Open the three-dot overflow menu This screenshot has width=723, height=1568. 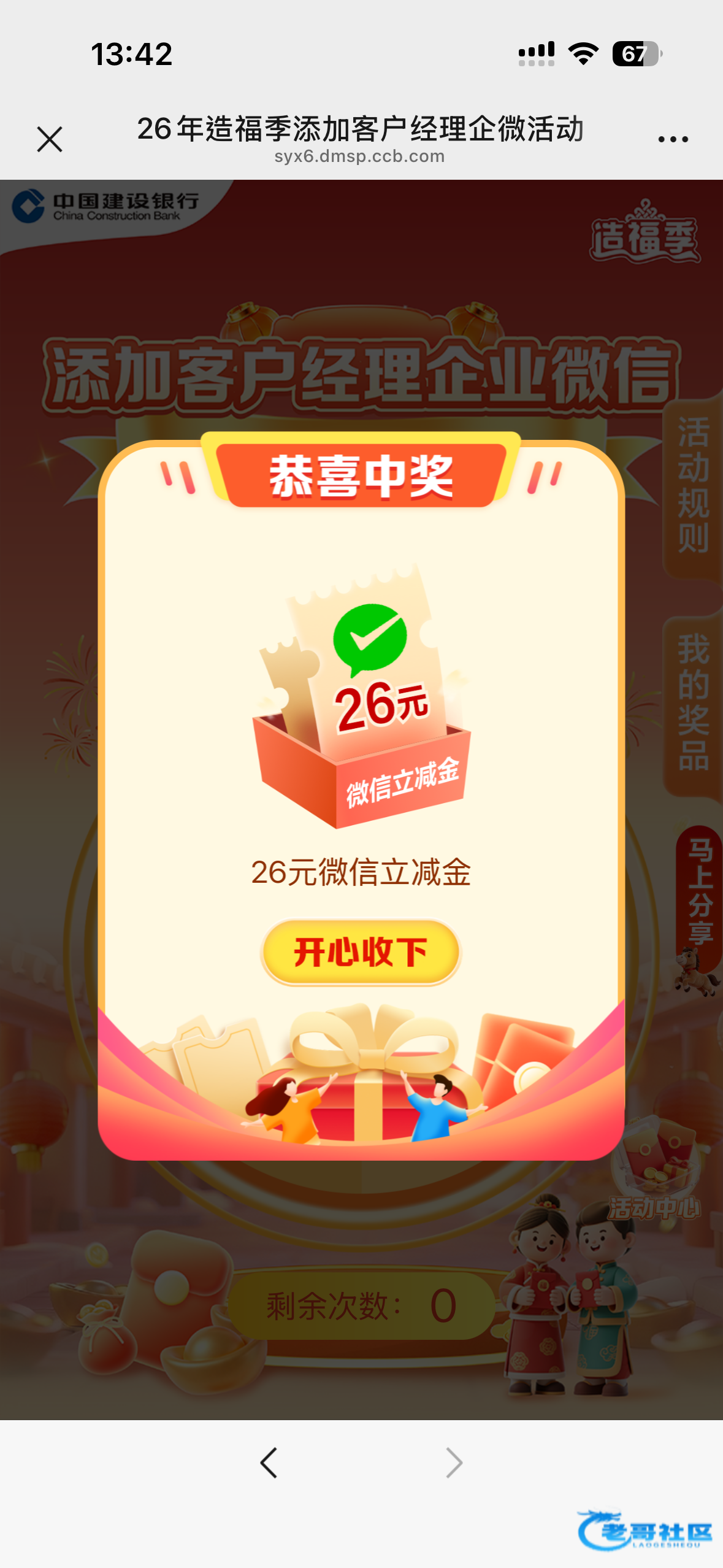tap(673, 139)
